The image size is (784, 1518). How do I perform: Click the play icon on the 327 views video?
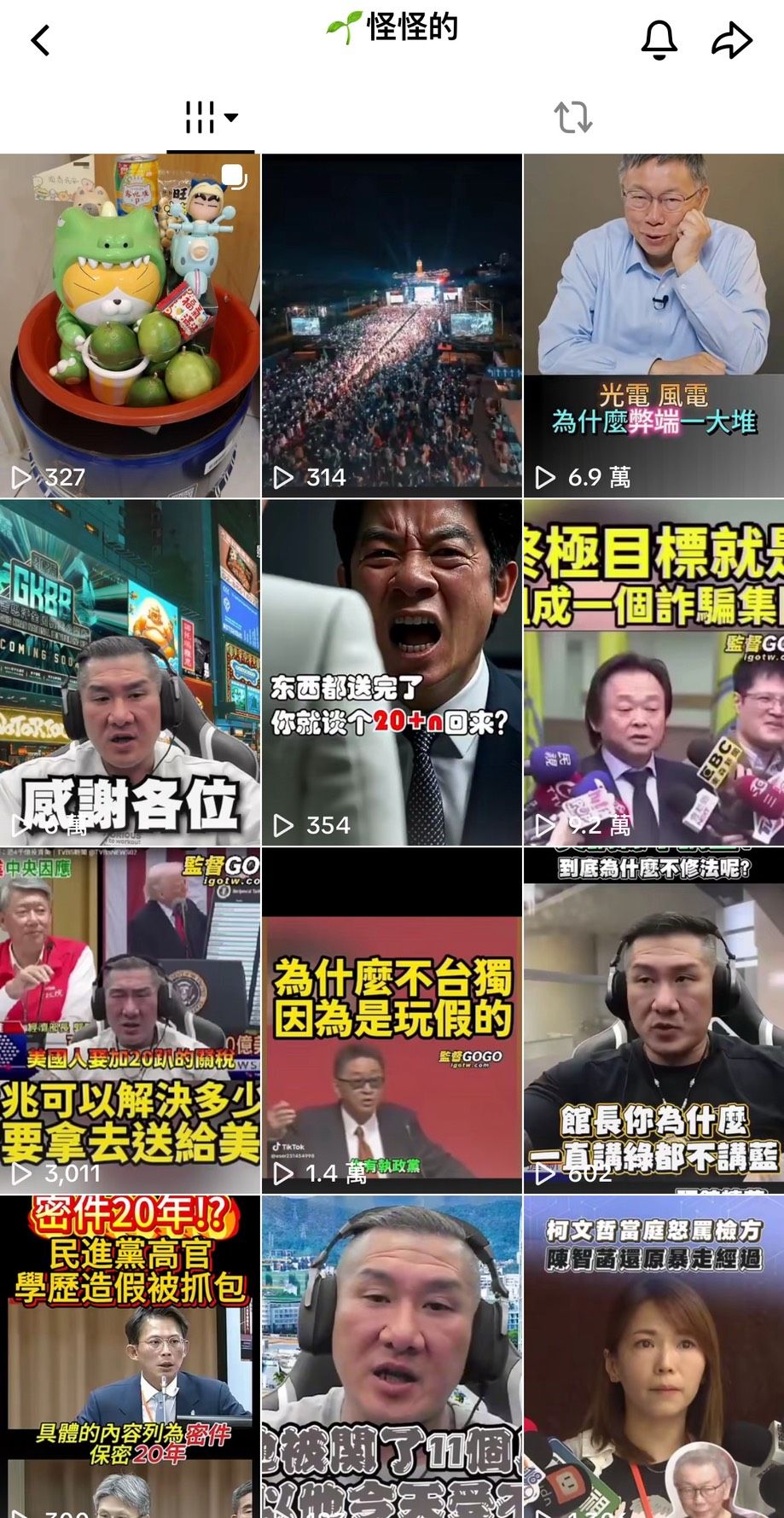(x=22, y=478)
